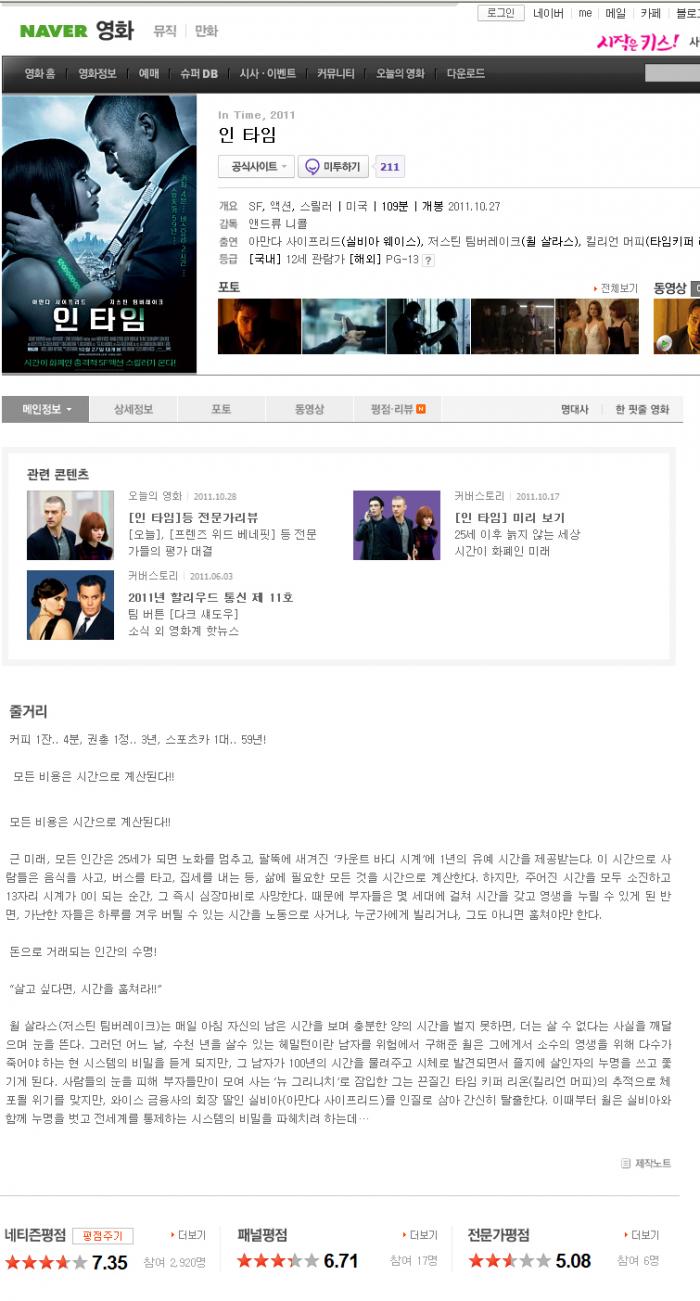The width and height of the screenshot is (700, 1301).
Task: Switch to the 상세정보 tab
Action: click(133, 410)
